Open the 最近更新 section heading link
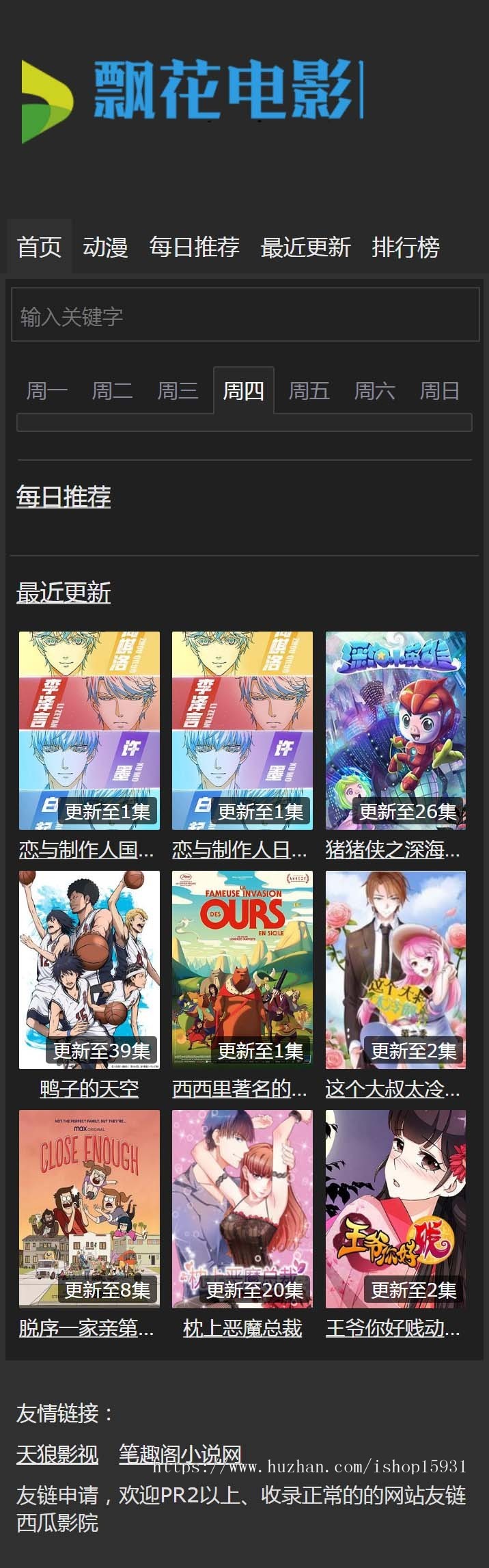This screenshot has width=489, height=1568. click(x=64, y=592)
